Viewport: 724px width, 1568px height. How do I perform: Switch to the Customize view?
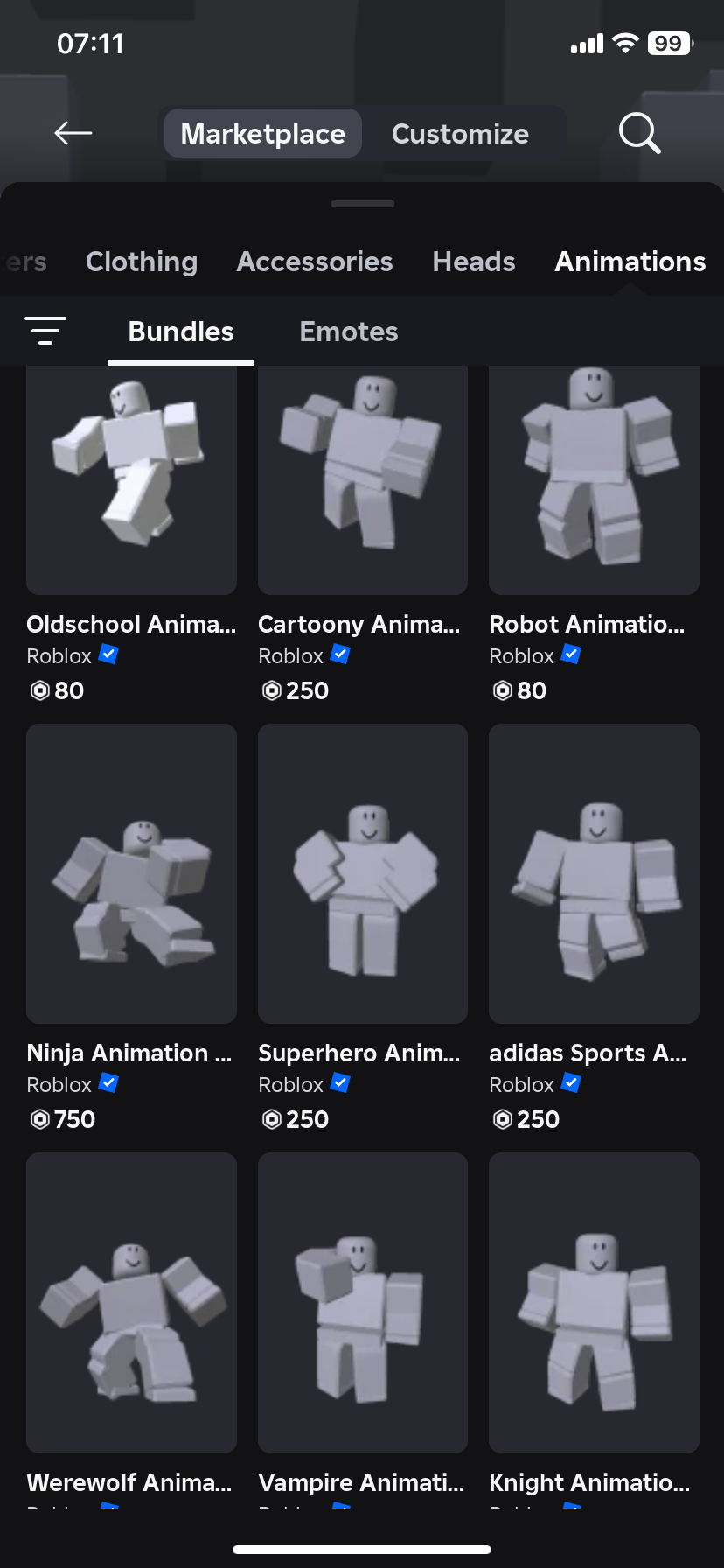[x=460, y=134]
